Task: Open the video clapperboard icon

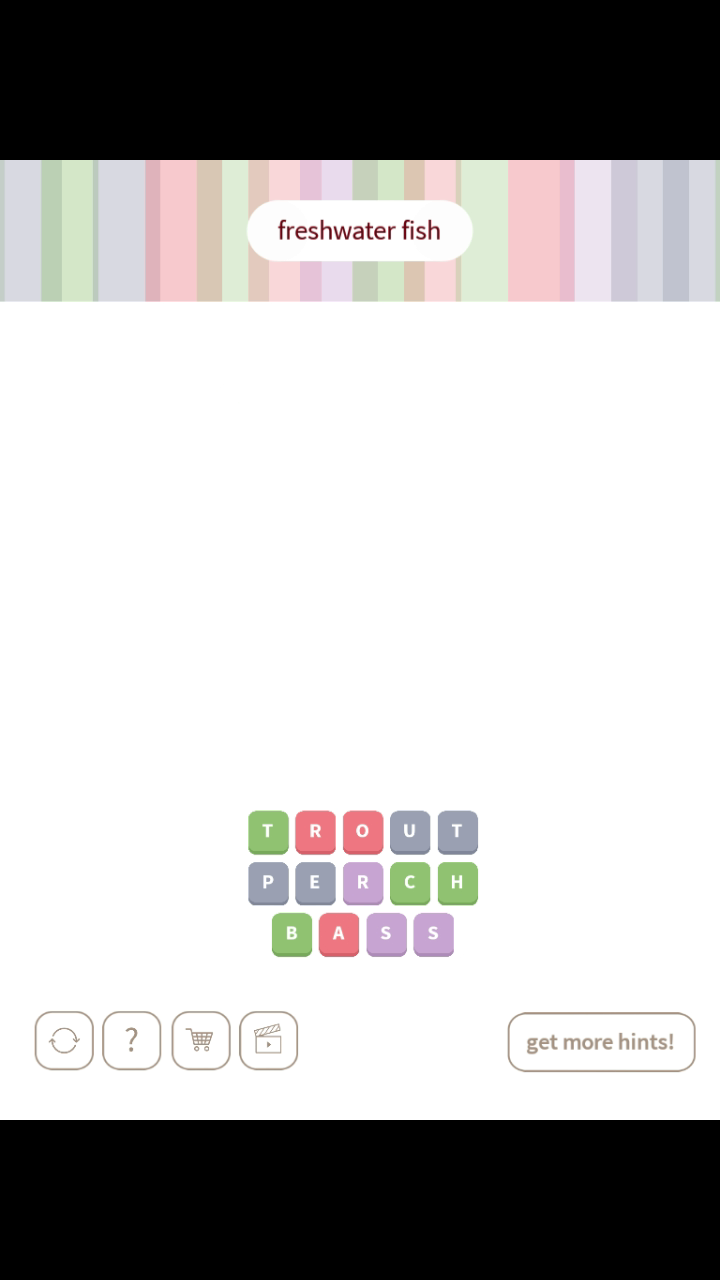Action: (x=268, y=1041)
